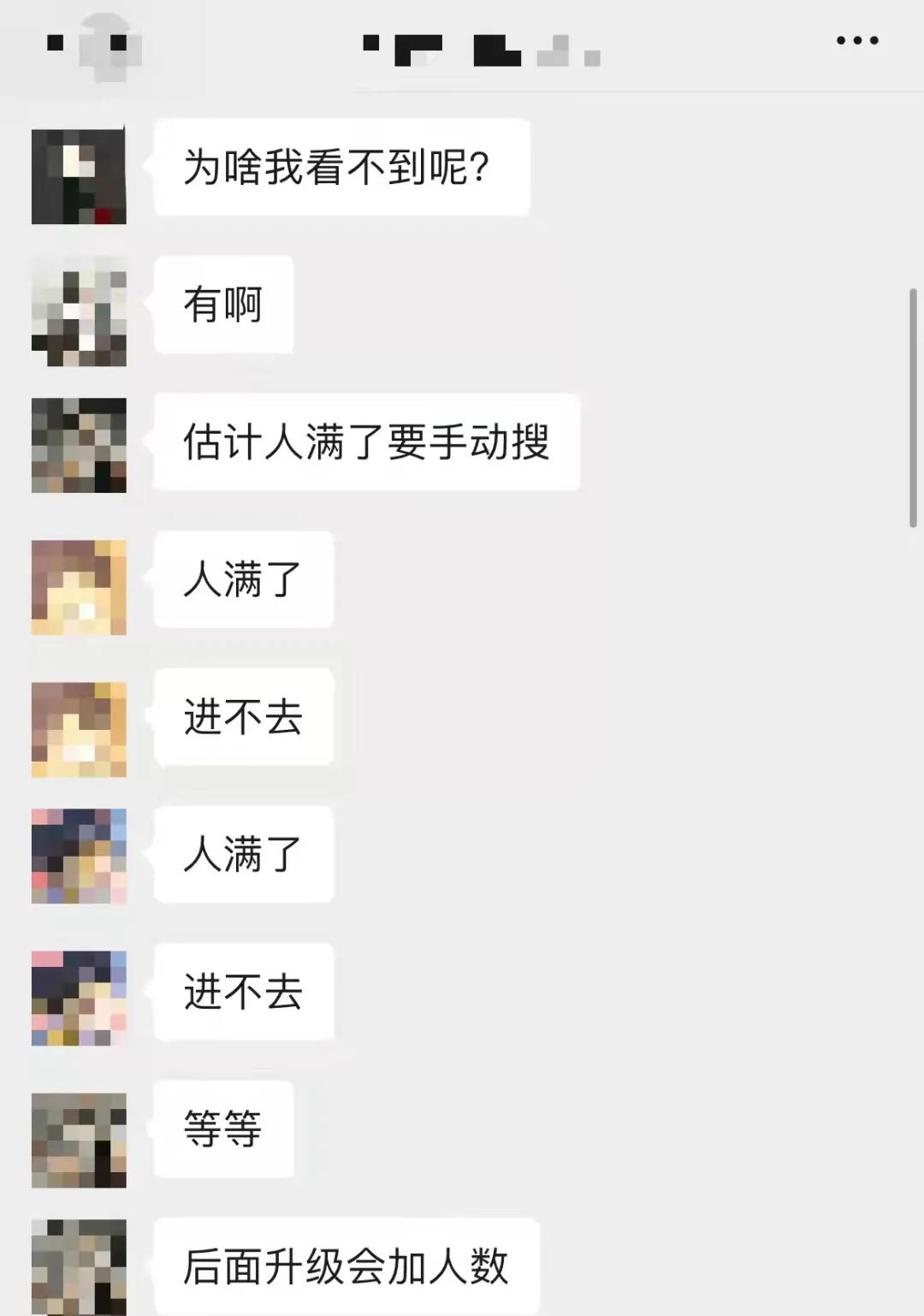
Task: Tap avatar next to "估计人满了要手动搜"
Action: (79, 445)
